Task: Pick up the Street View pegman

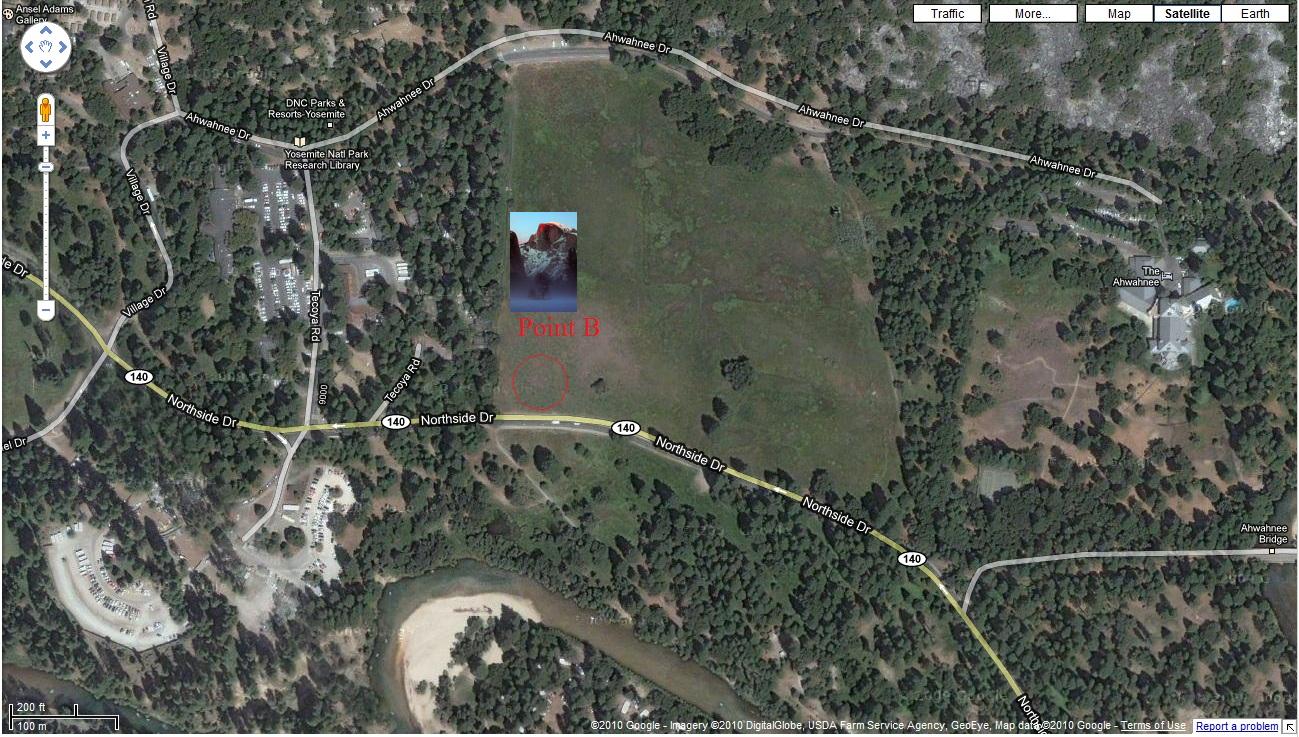Action: tap(46, 108)
